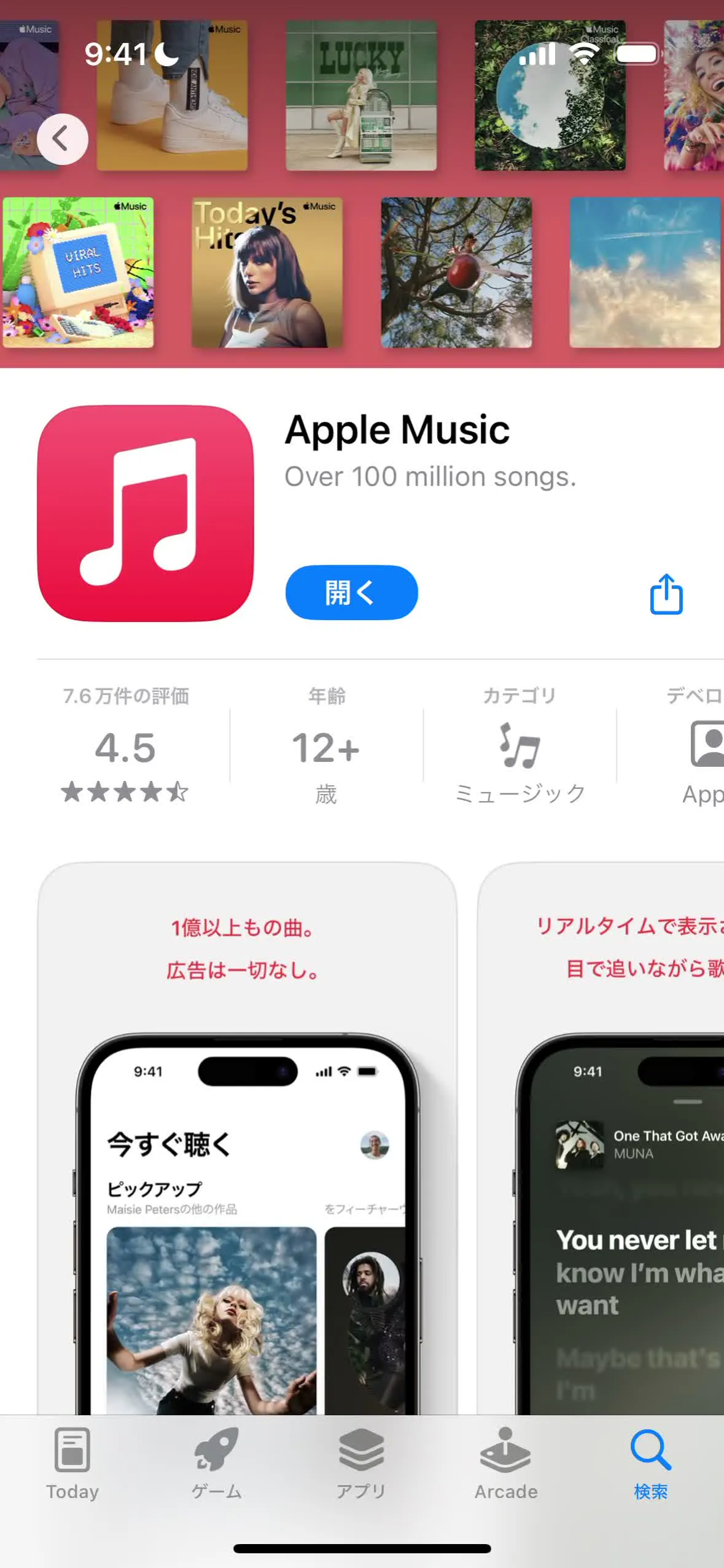Go back using the top-left arrow

click(x=62, y=139)
